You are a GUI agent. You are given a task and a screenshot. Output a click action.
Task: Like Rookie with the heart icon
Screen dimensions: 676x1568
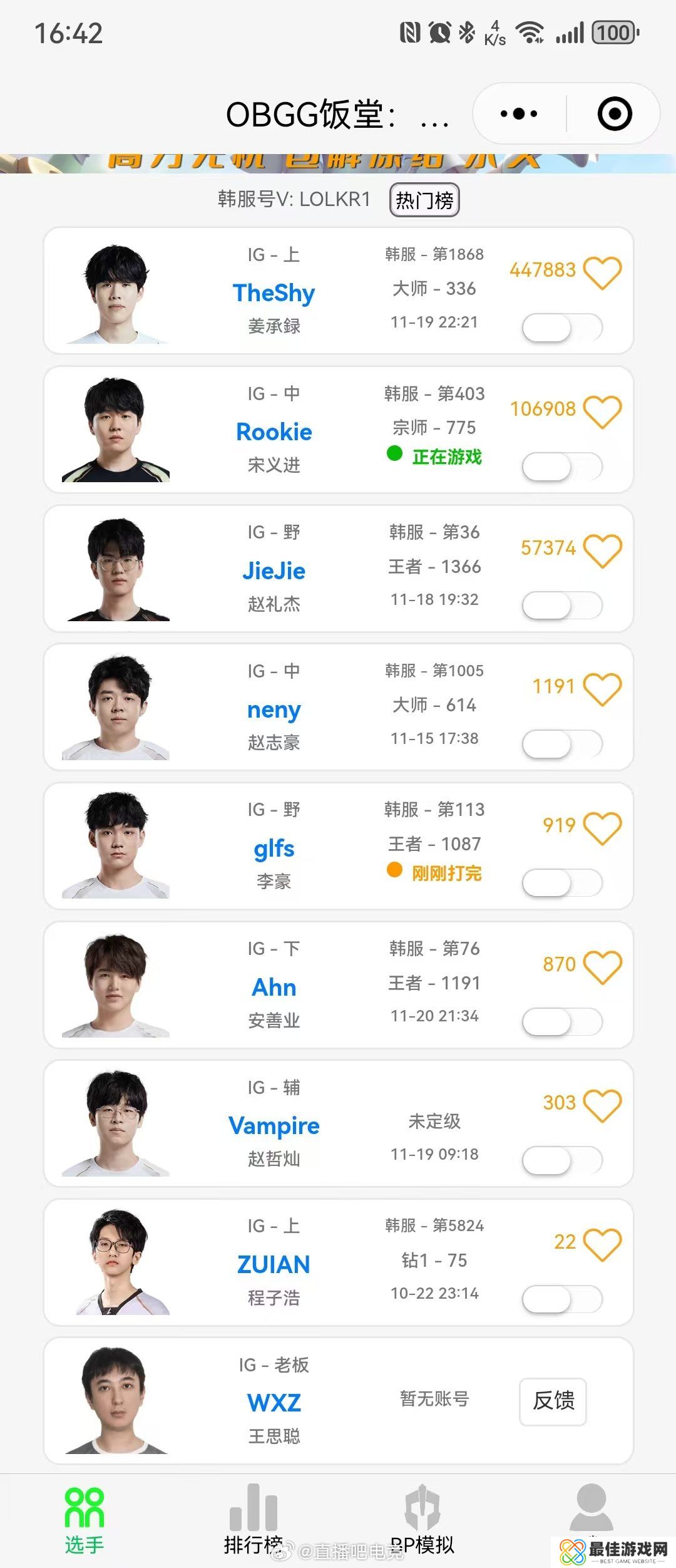[x=602, y=411]
